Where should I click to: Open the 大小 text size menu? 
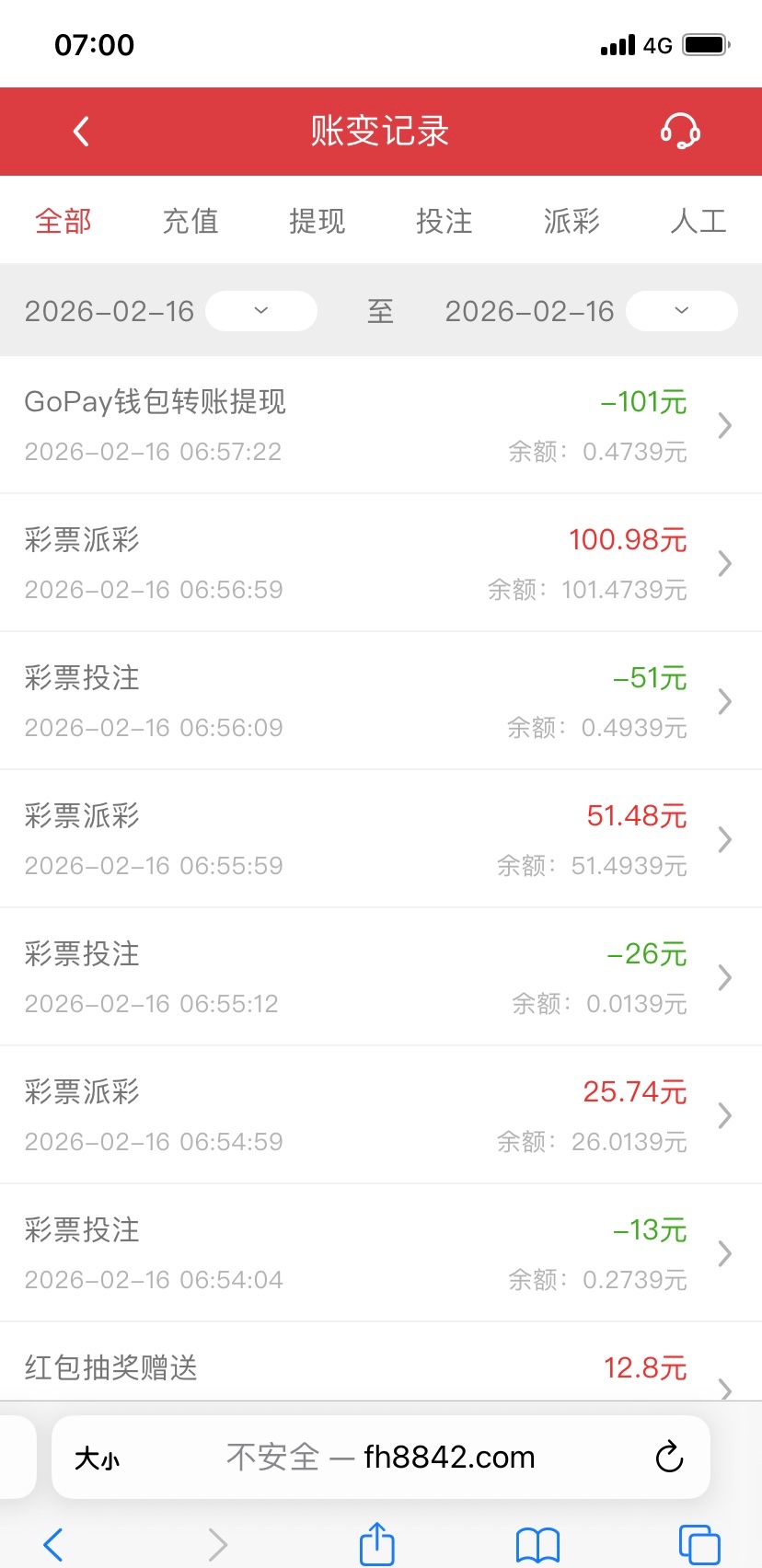tap(97, 1458)
